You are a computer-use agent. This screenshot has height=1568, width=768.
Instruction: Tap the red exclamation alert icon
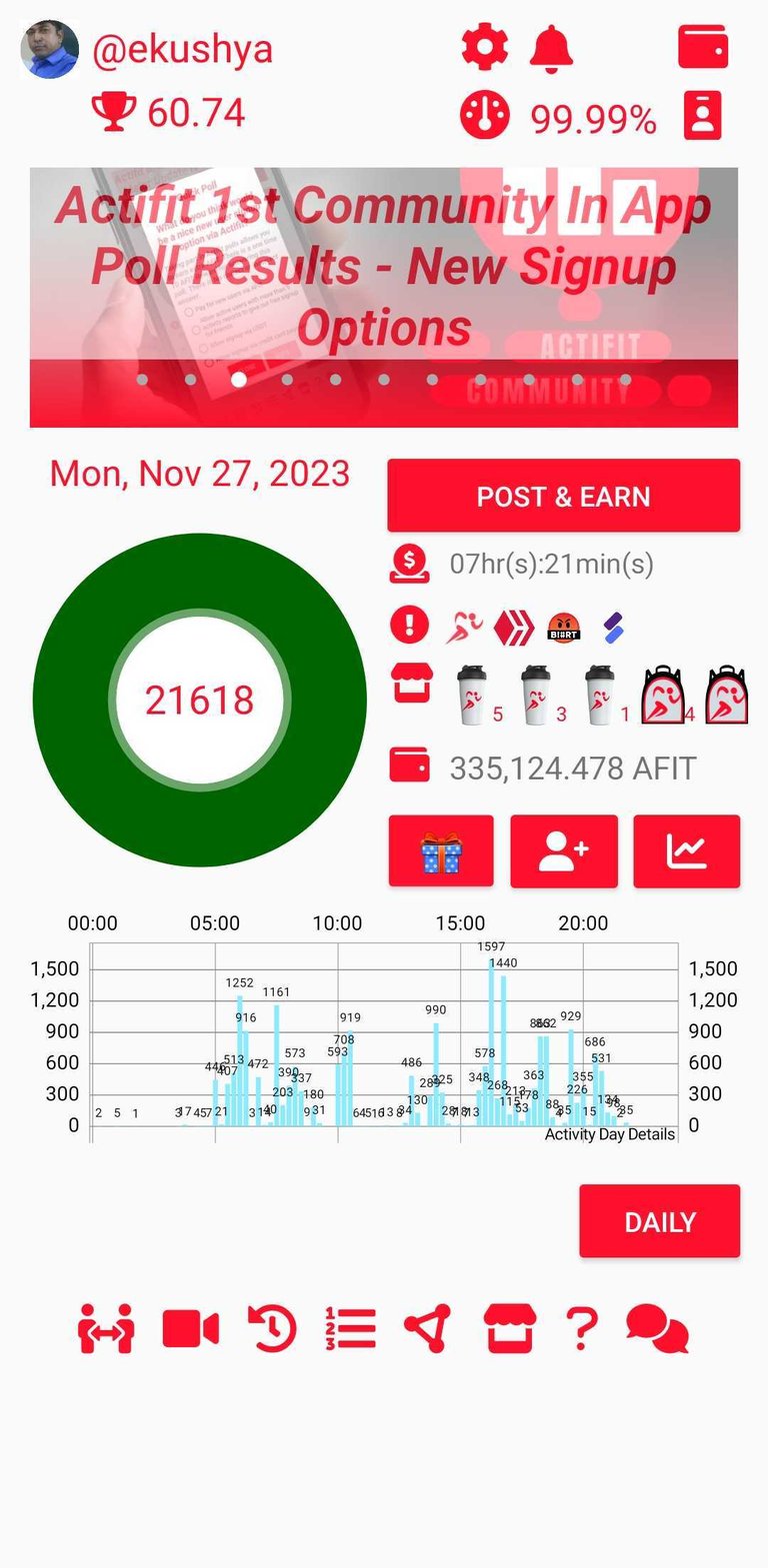coord(409,626)
